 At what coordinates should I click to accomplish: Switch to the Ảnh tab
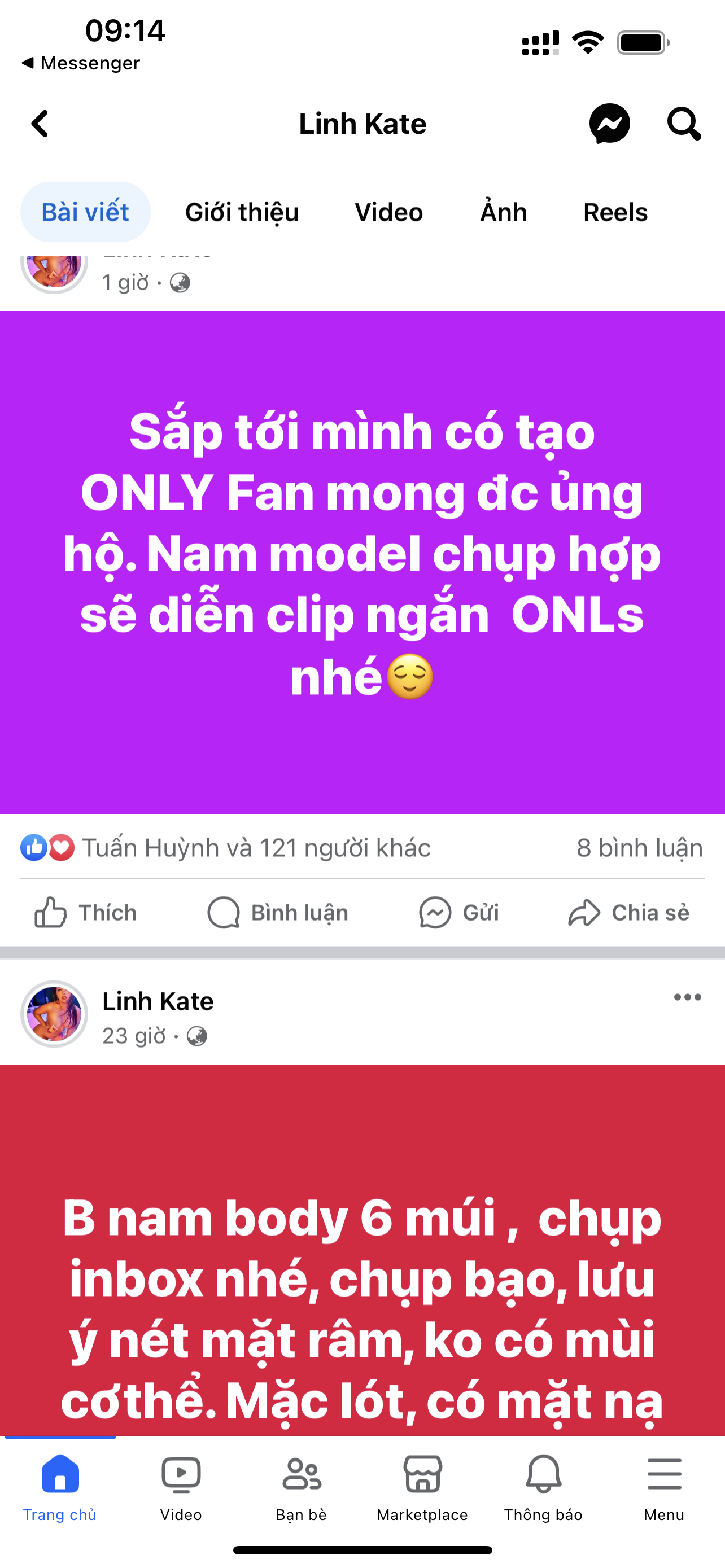pos(503,212)
